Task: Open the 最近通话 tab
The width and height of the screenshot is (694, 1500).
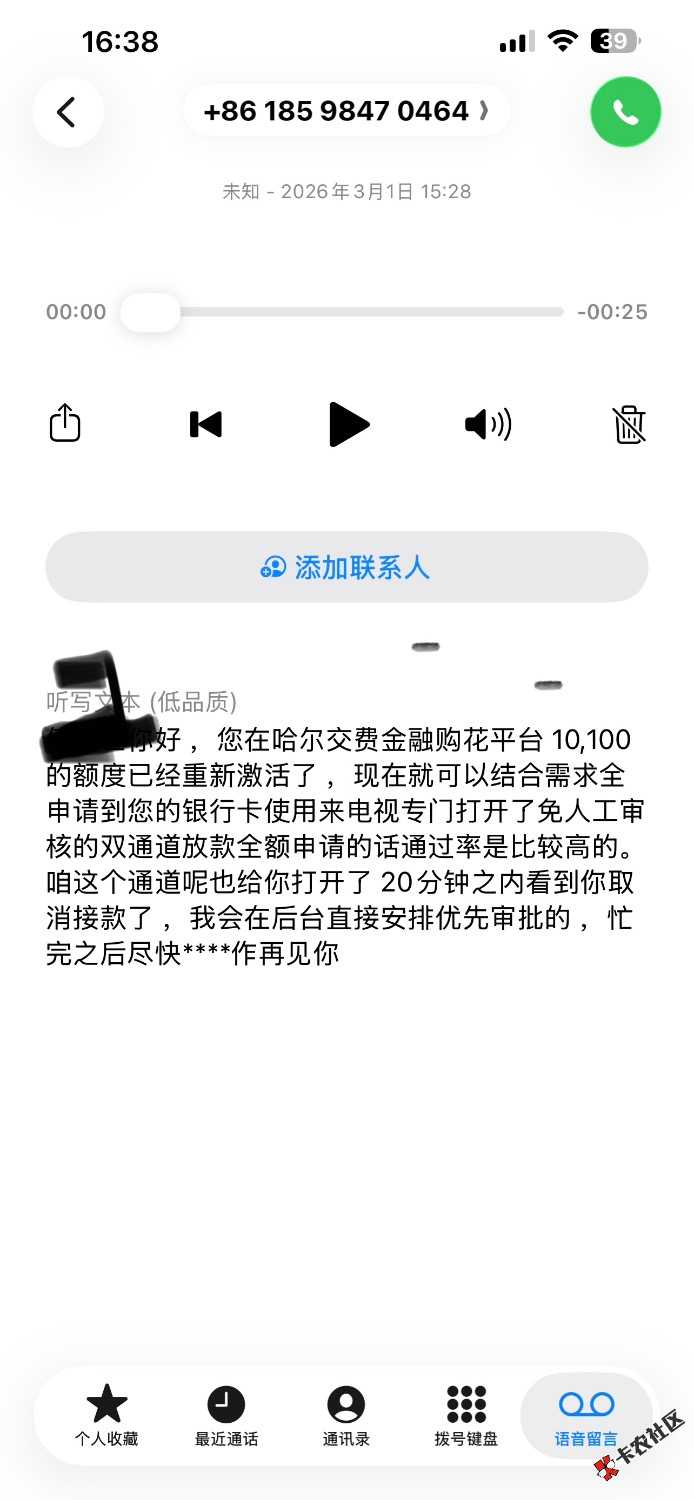Action: click(226, 1416)
